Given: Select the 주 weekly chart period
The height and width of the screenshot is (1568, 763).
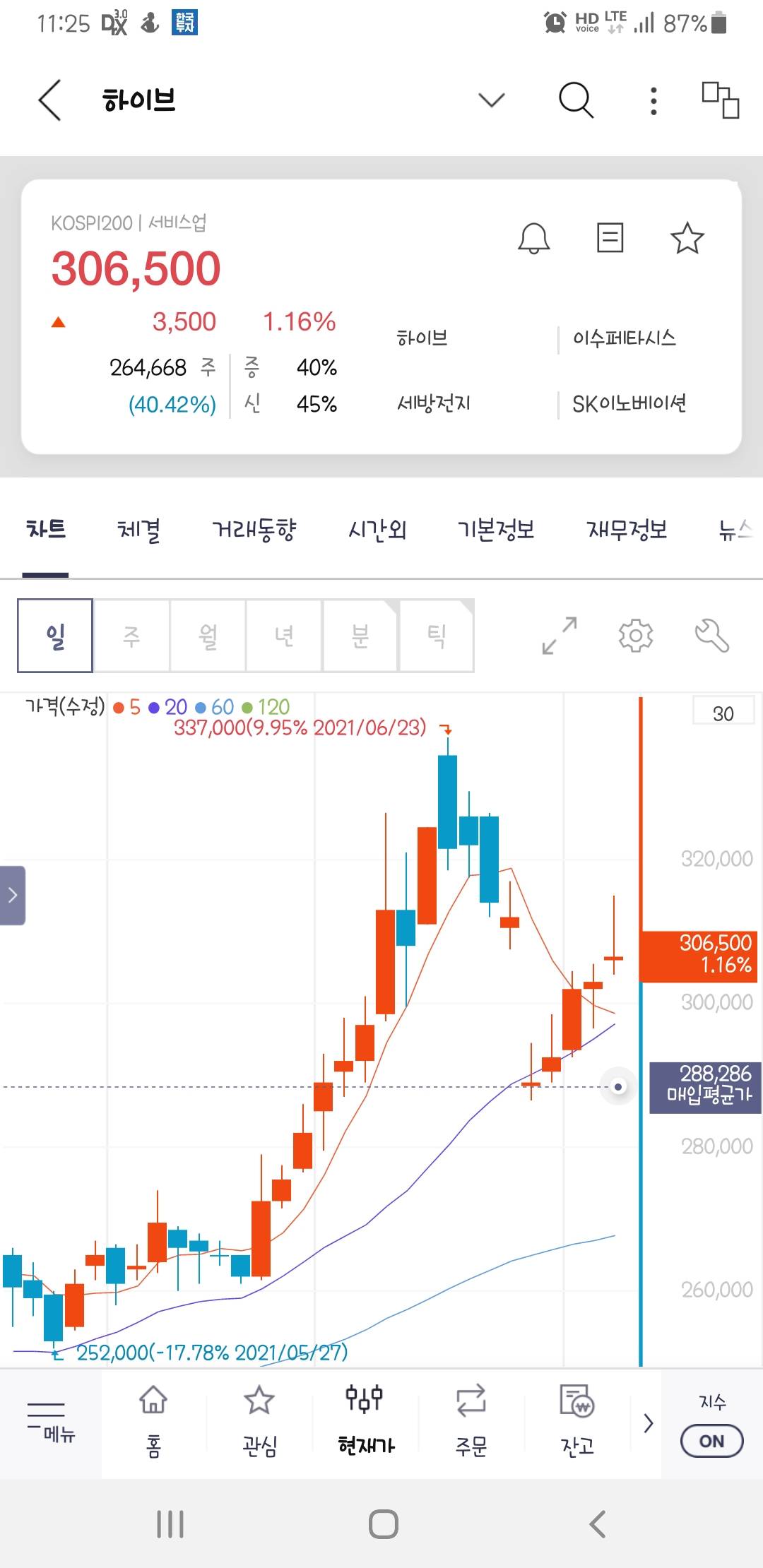Looking at the screenshot, I should click(x=131, y=636).
